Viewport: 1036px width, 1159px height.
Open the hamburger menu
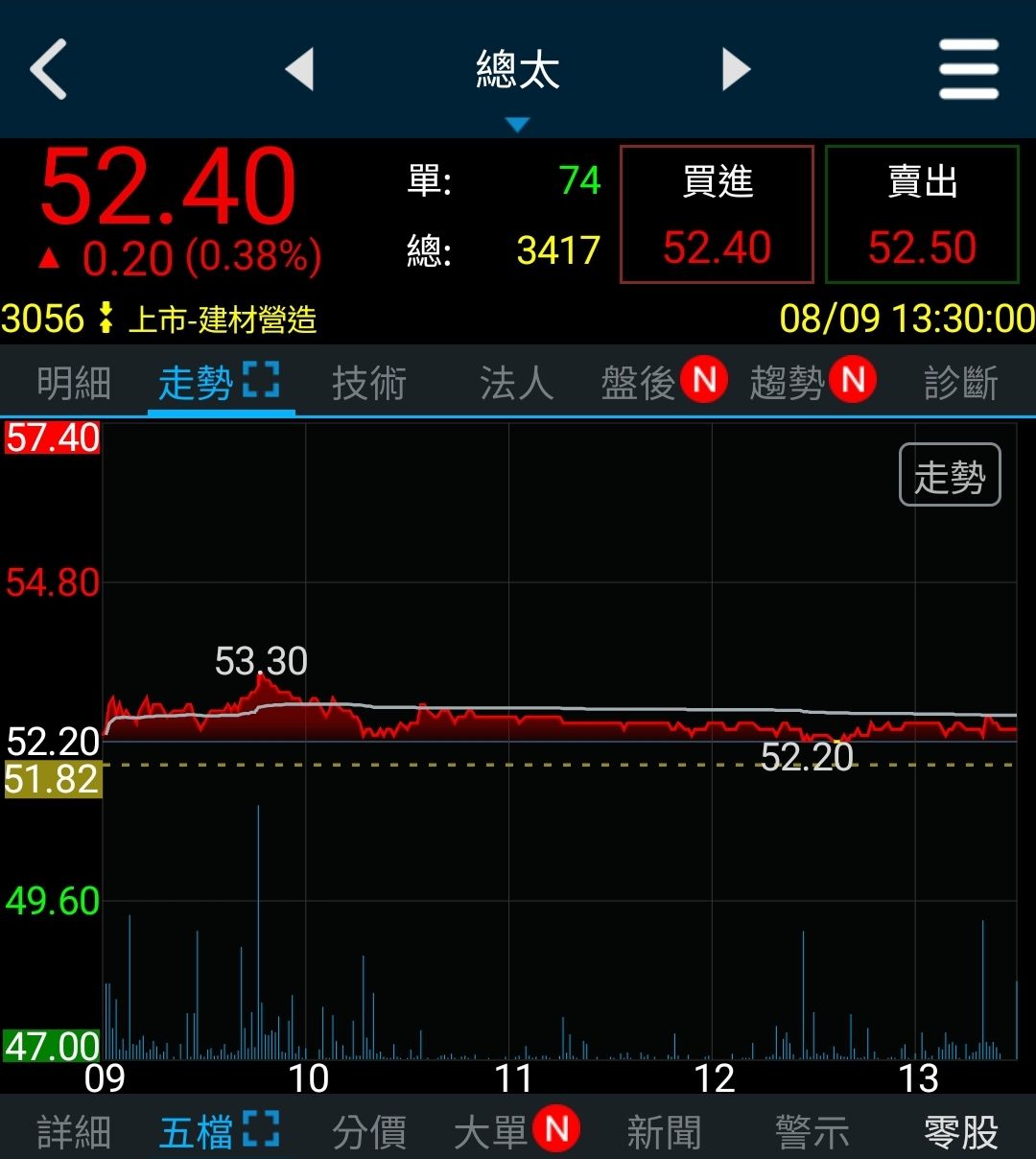[x=969, y=69]
